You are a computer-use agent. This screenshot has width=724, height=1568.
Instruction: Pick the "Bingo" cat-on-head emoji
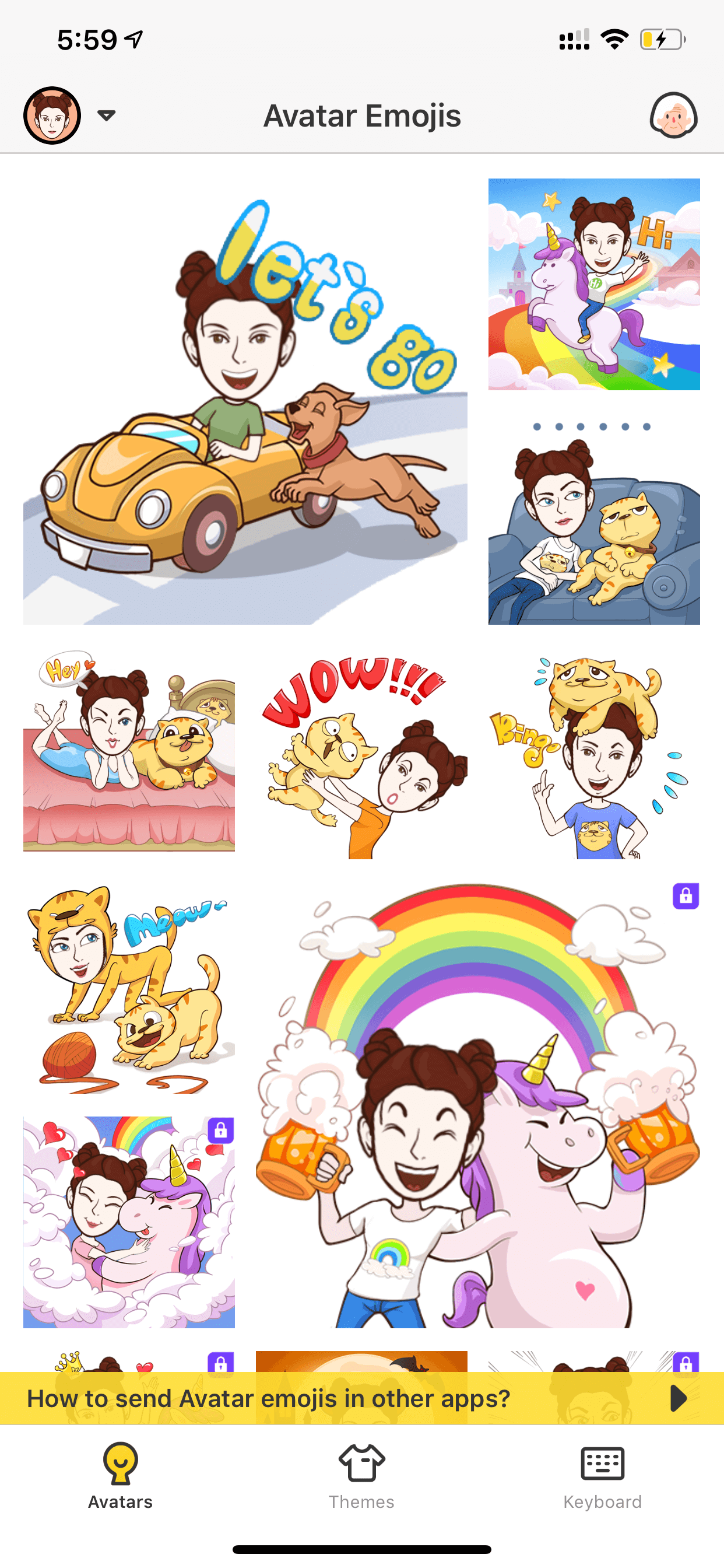coord(594,754)
